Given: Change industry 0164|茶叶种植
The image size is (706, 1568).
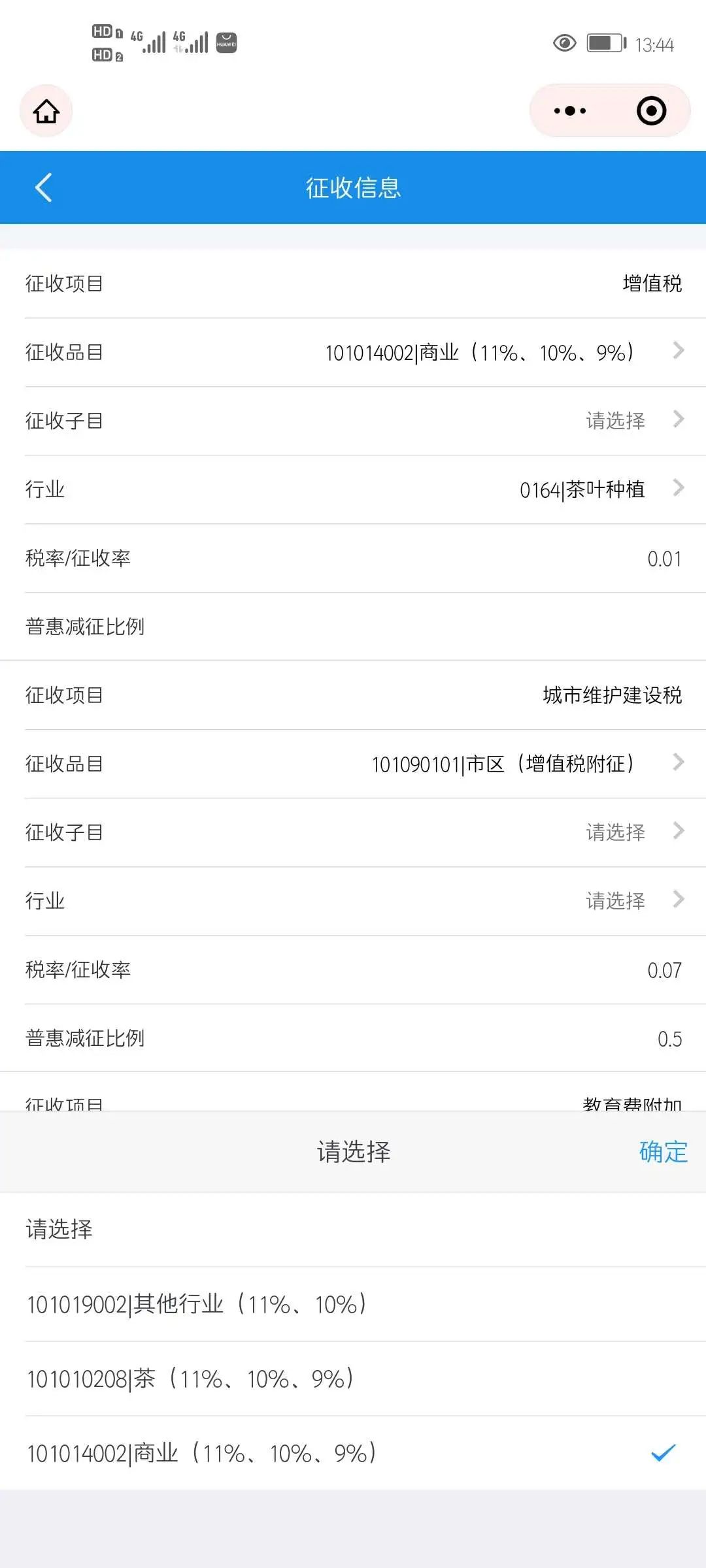Looking at the screenshot, I should click(x=353, y=489).
